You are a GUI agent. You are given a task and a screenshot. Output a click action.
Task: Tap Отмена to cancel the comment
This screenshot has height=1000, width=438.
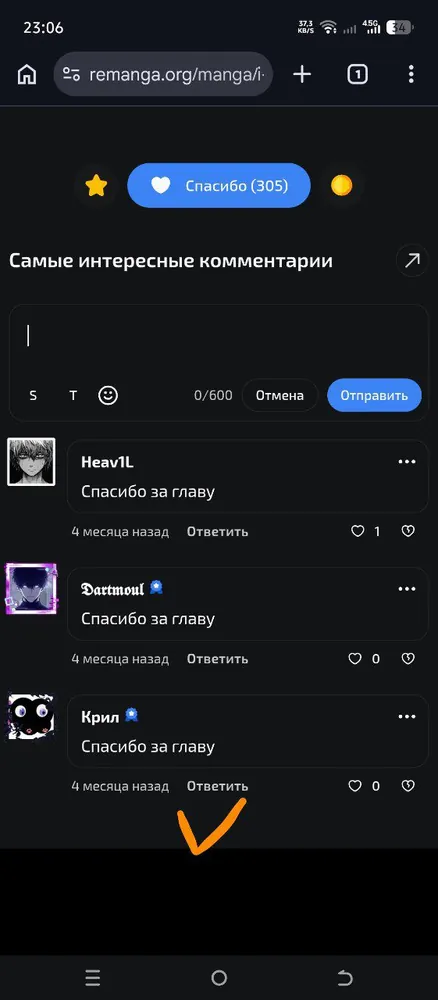(x=280, y=395)
